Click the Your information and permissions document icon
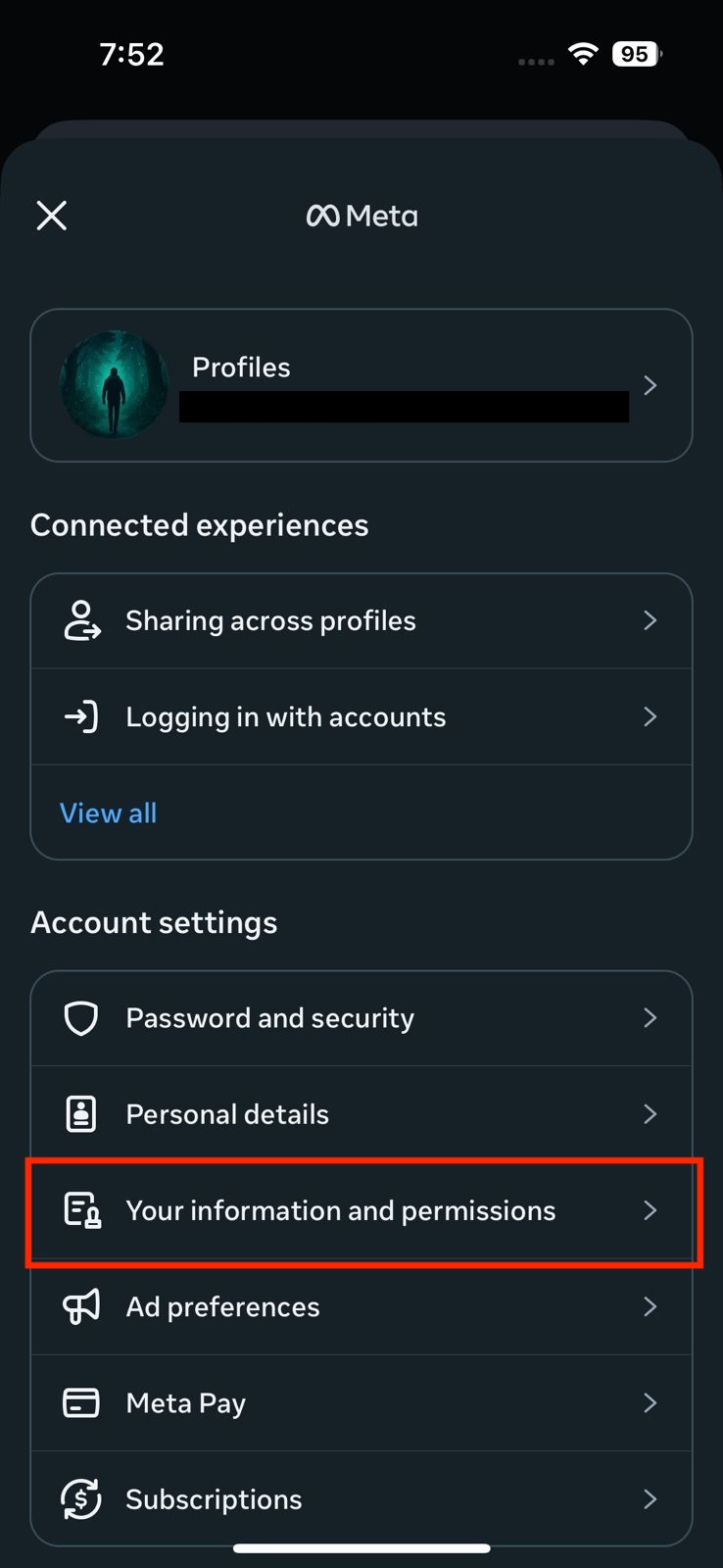This screenshot has width=723, height=1568. 82,1211
